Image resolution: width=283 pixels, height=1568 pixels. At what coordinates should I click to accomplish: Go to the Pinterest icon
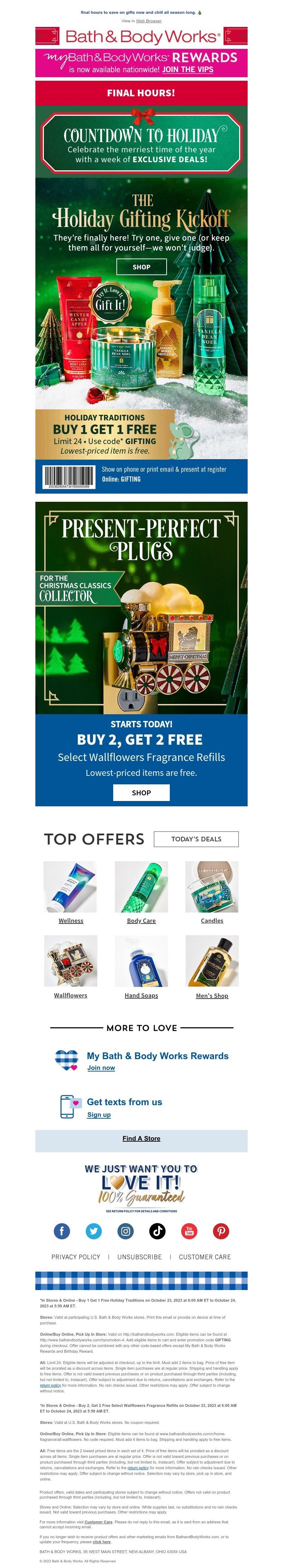(220, 1231)
